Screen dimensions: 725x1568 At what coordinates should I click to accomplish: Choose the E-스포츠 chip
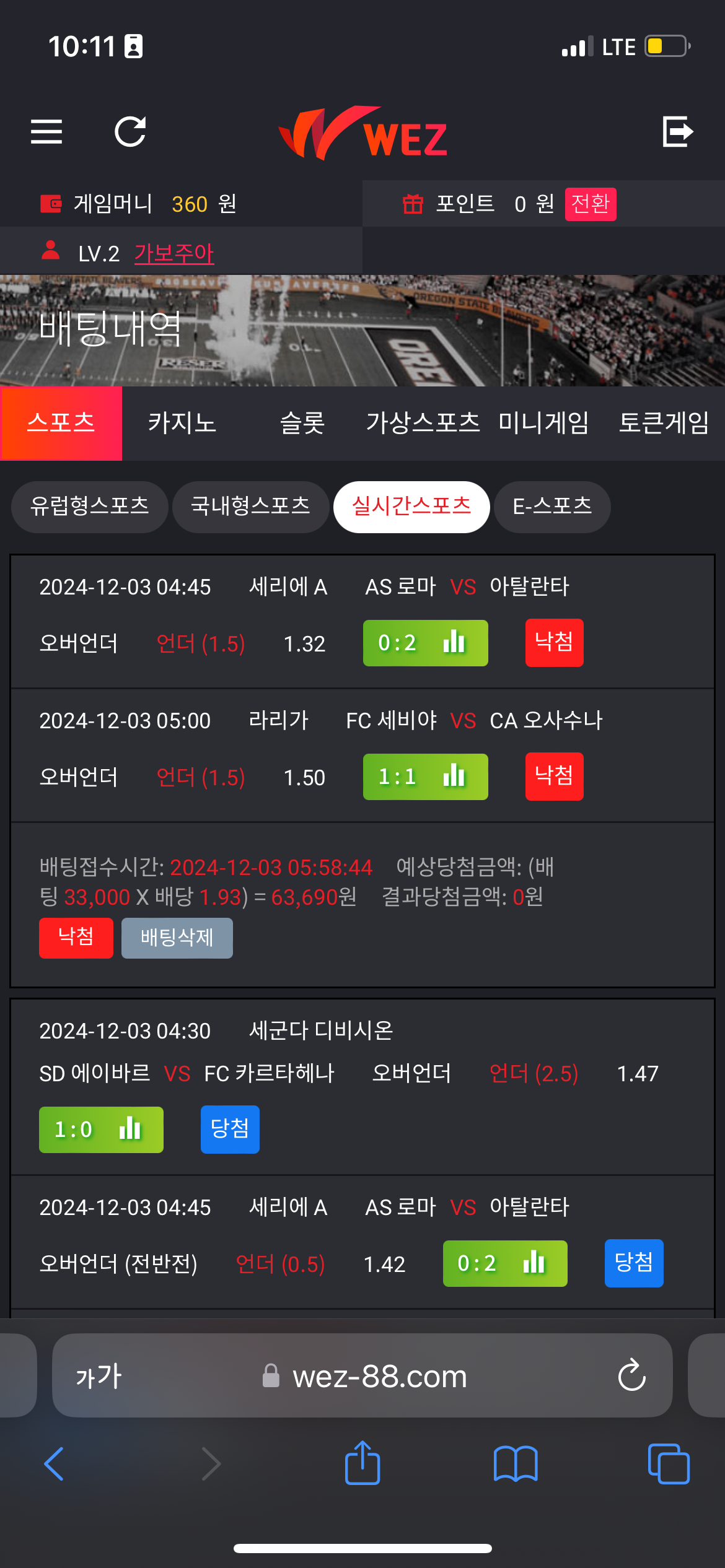click(x=552, y=507)
